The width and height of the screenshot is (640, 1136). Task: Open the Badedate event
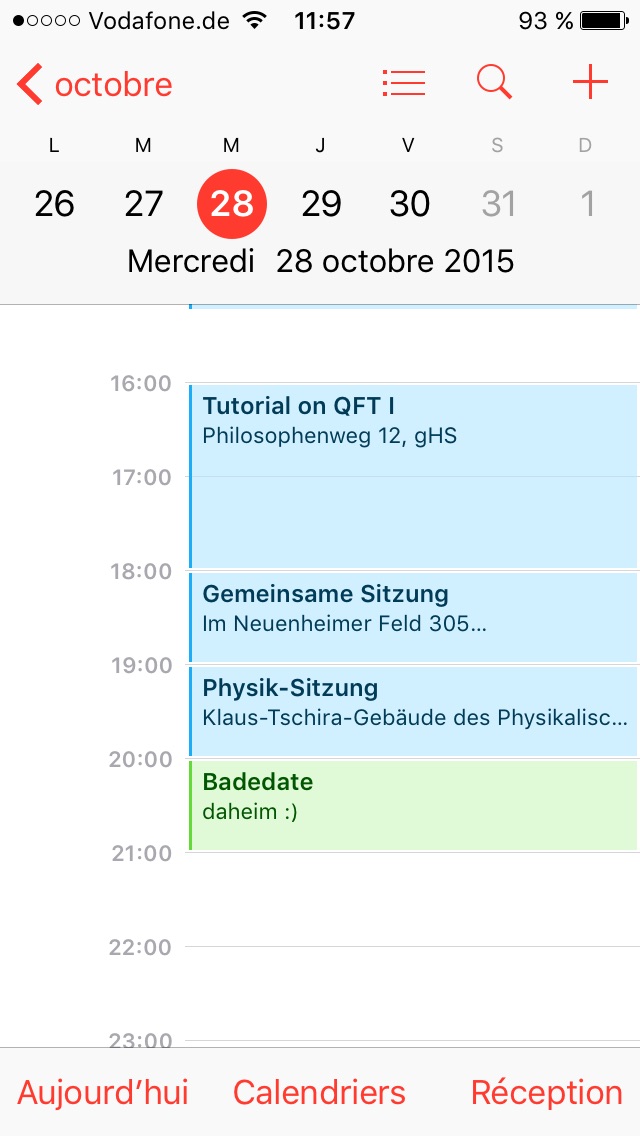pyautogui.click(x=412, y=804)
